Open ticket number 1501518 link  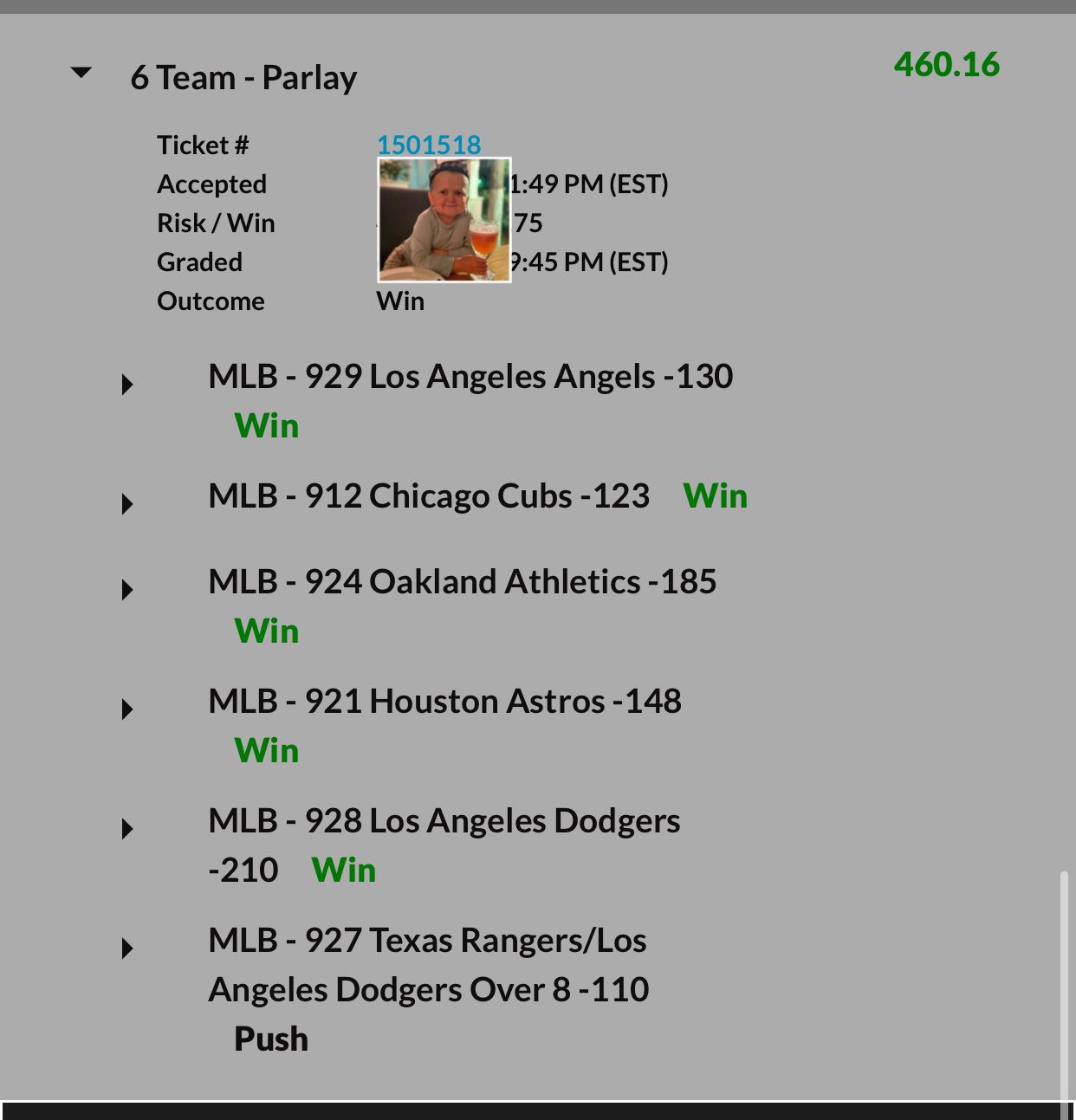[x=428, y=145]
